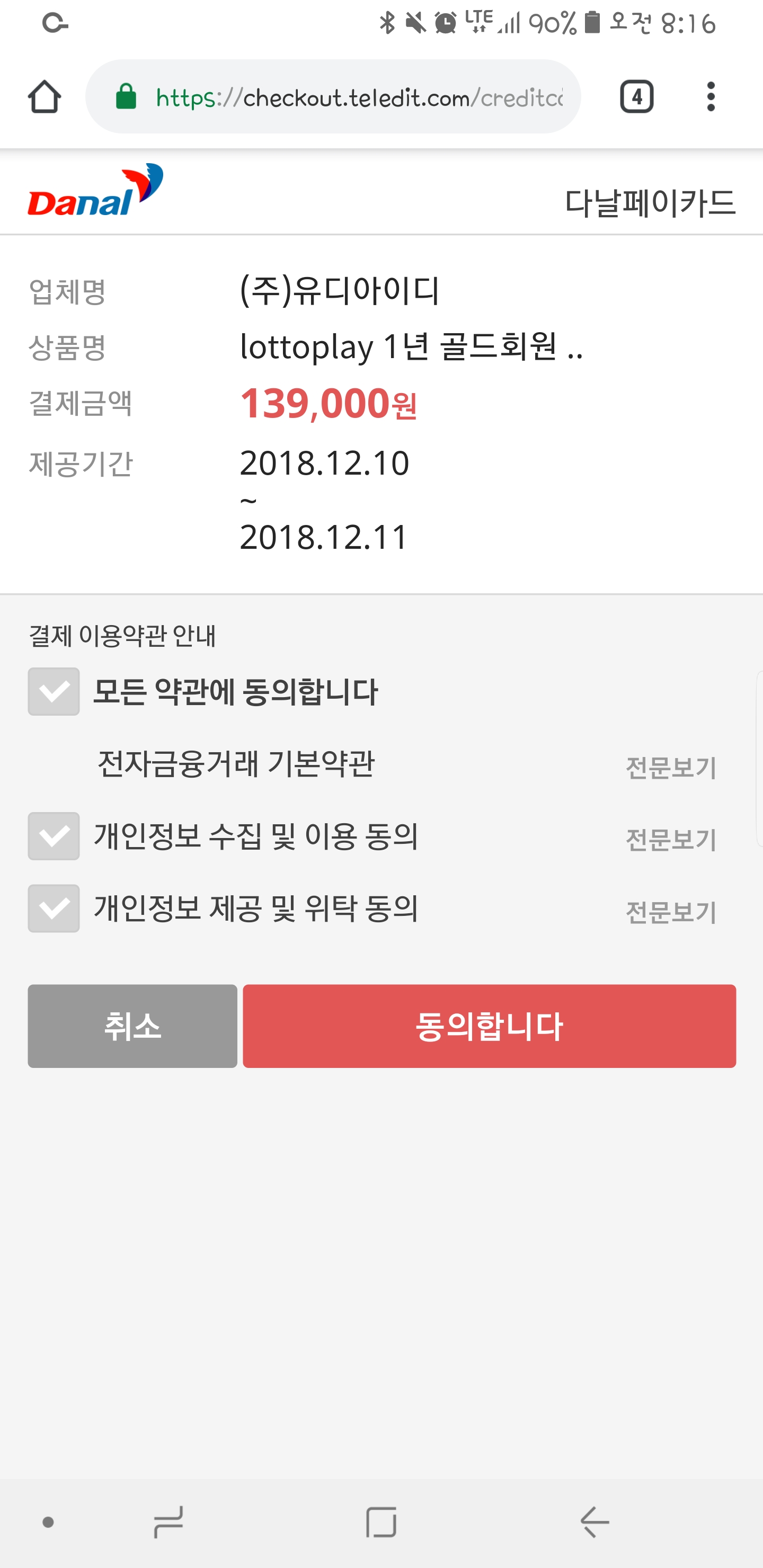763x1568 pixels.
Task: Go back using the system back button
Action: tap(595, 1523)
